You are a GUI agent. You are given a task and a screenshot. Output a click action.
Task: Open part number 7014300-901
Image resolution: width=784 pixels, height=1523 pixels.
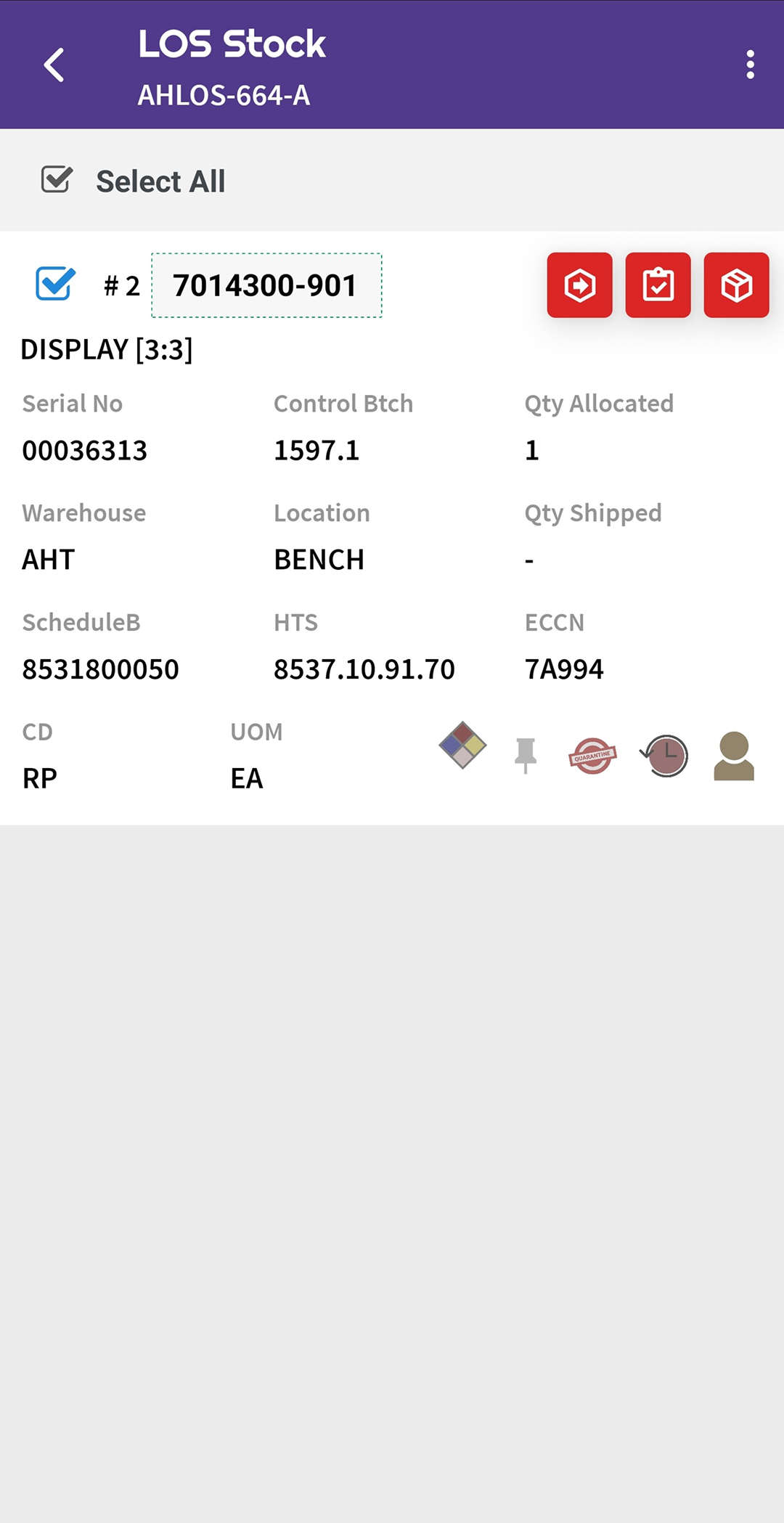tap(266, 285)
